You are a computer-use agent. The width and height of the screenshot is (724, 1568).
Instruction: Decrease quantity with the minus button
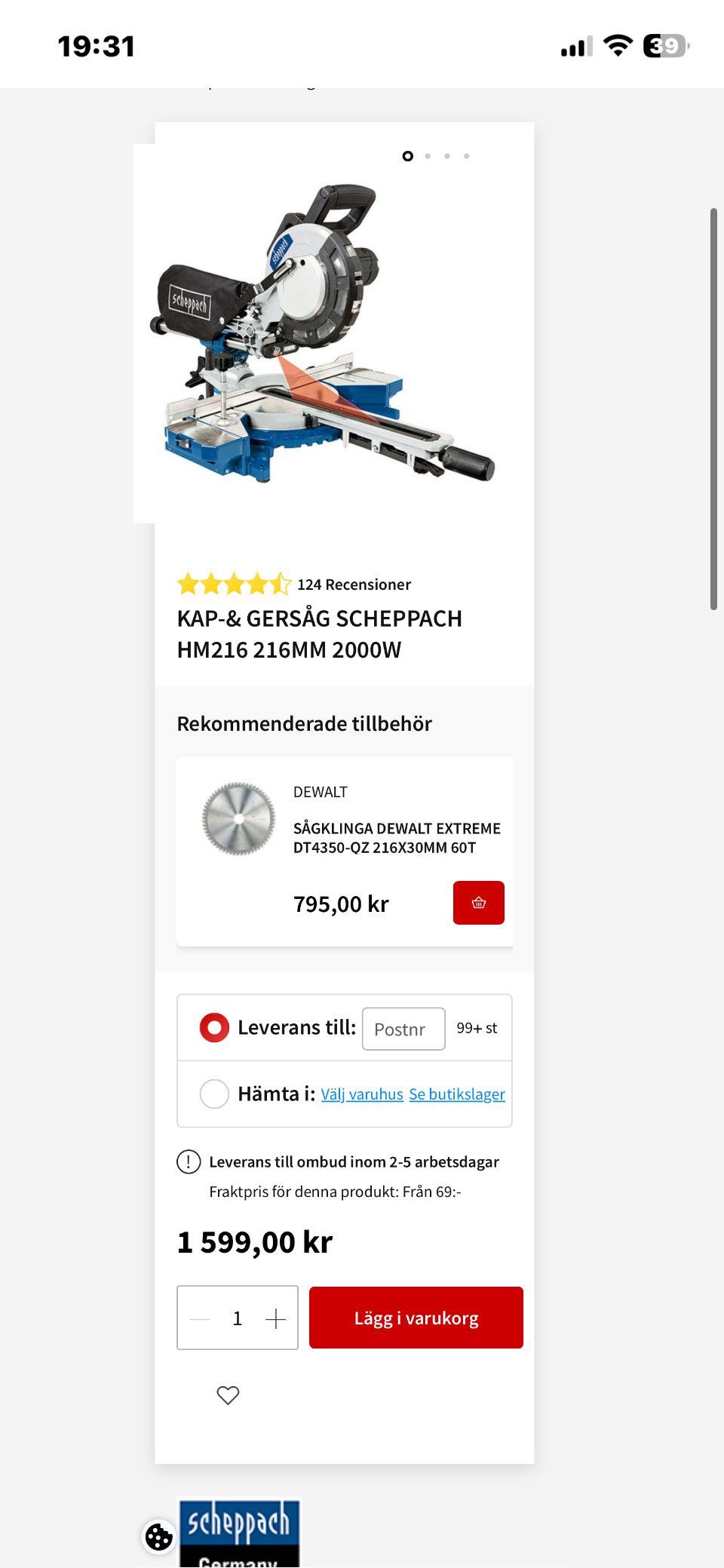pos(200,1318)
